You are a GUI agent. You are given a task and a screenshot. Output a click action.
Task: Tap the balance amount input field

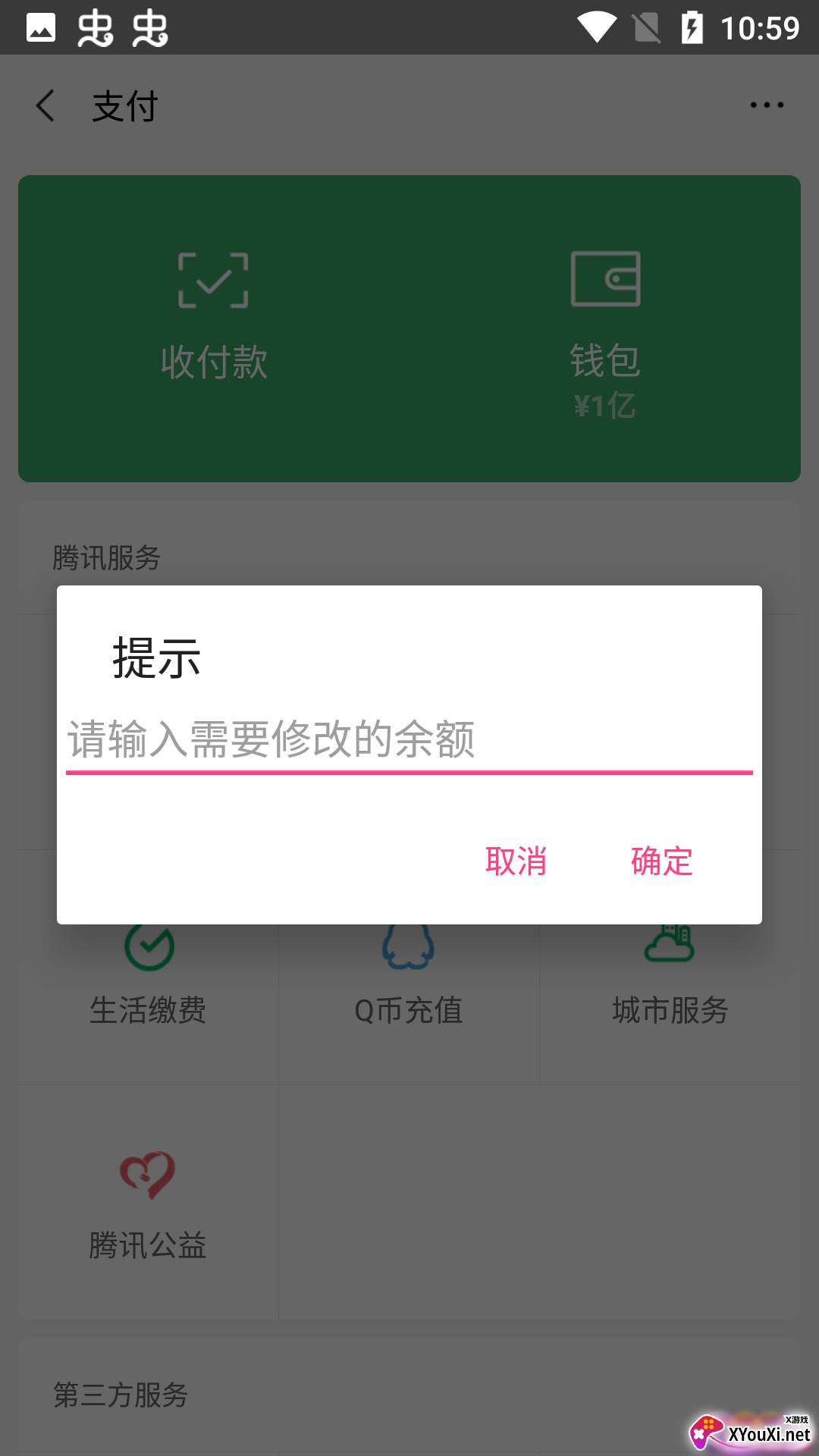[409, 740]
